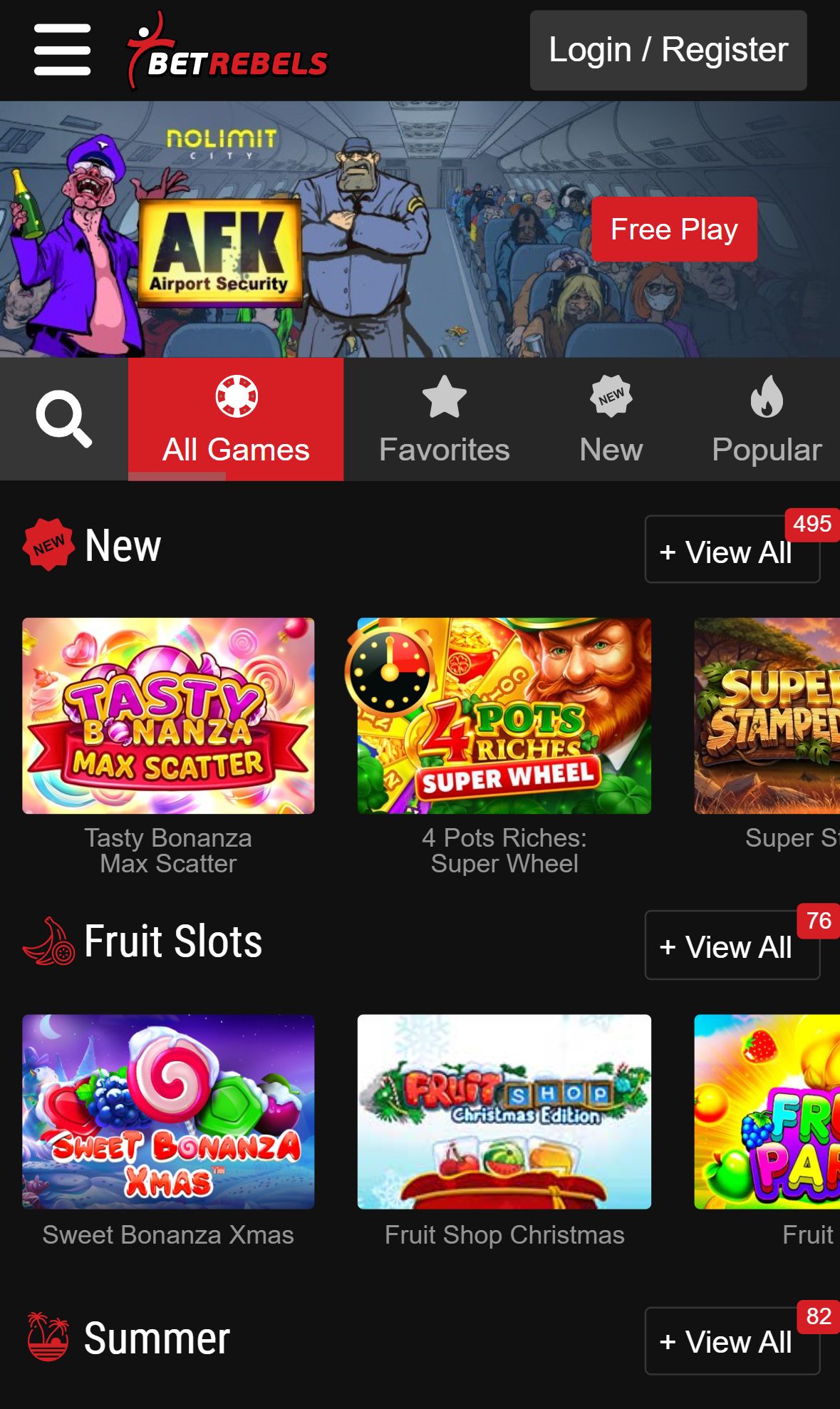This screenshot has width=840, height=1409.
Task: Open the Super Stampede game tile
Action: coord(767,716)
